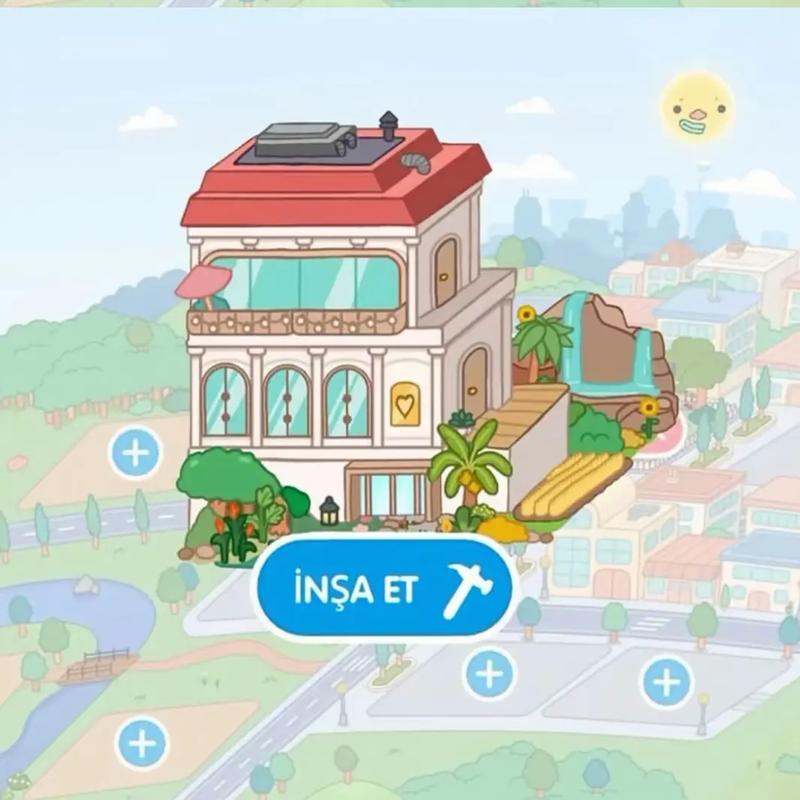Add building on lot beside the house's bushes

(x=135, y=453)
